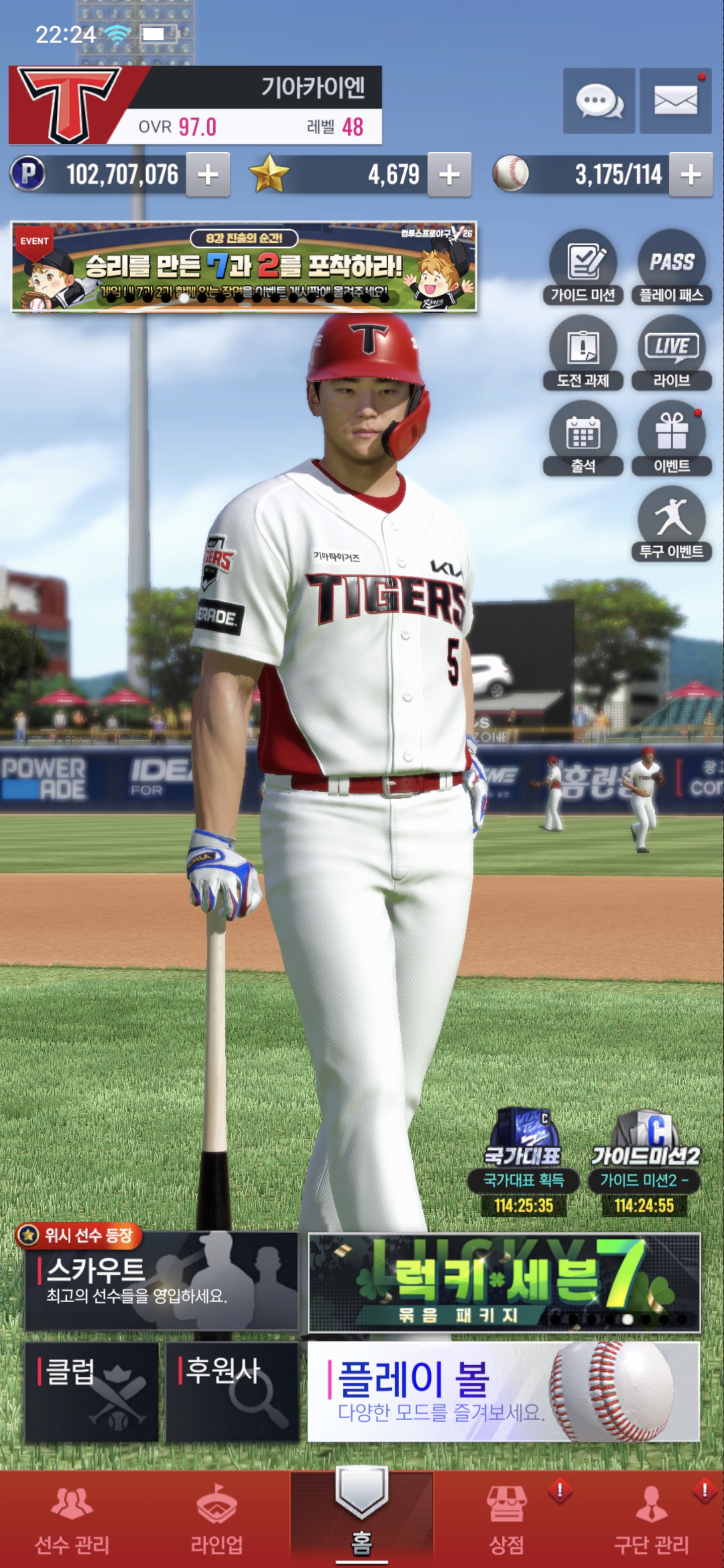Open 출석 attendance calendar
724x1568 pixels.
583,438
